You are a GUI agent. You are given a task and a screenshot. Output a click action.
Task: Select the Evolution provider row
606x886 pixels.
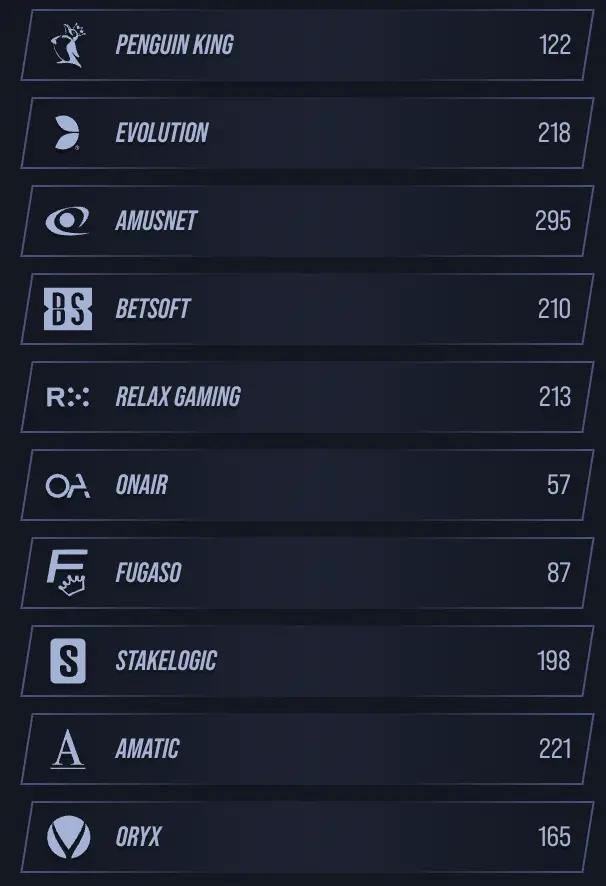tap(305, 133)
